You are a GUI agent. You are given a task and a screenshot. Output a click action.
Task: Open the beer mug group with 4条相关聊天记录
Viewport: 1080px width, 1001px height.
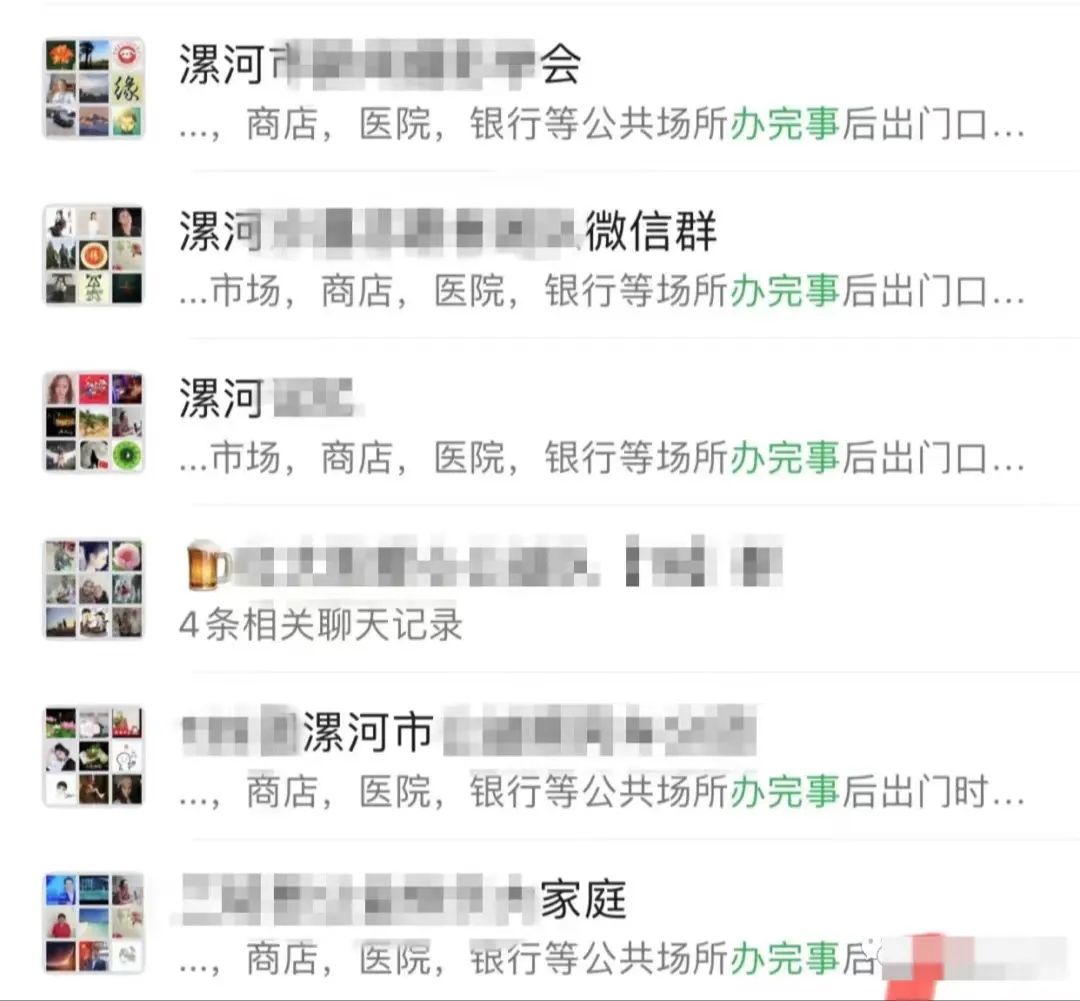(540, 590)
